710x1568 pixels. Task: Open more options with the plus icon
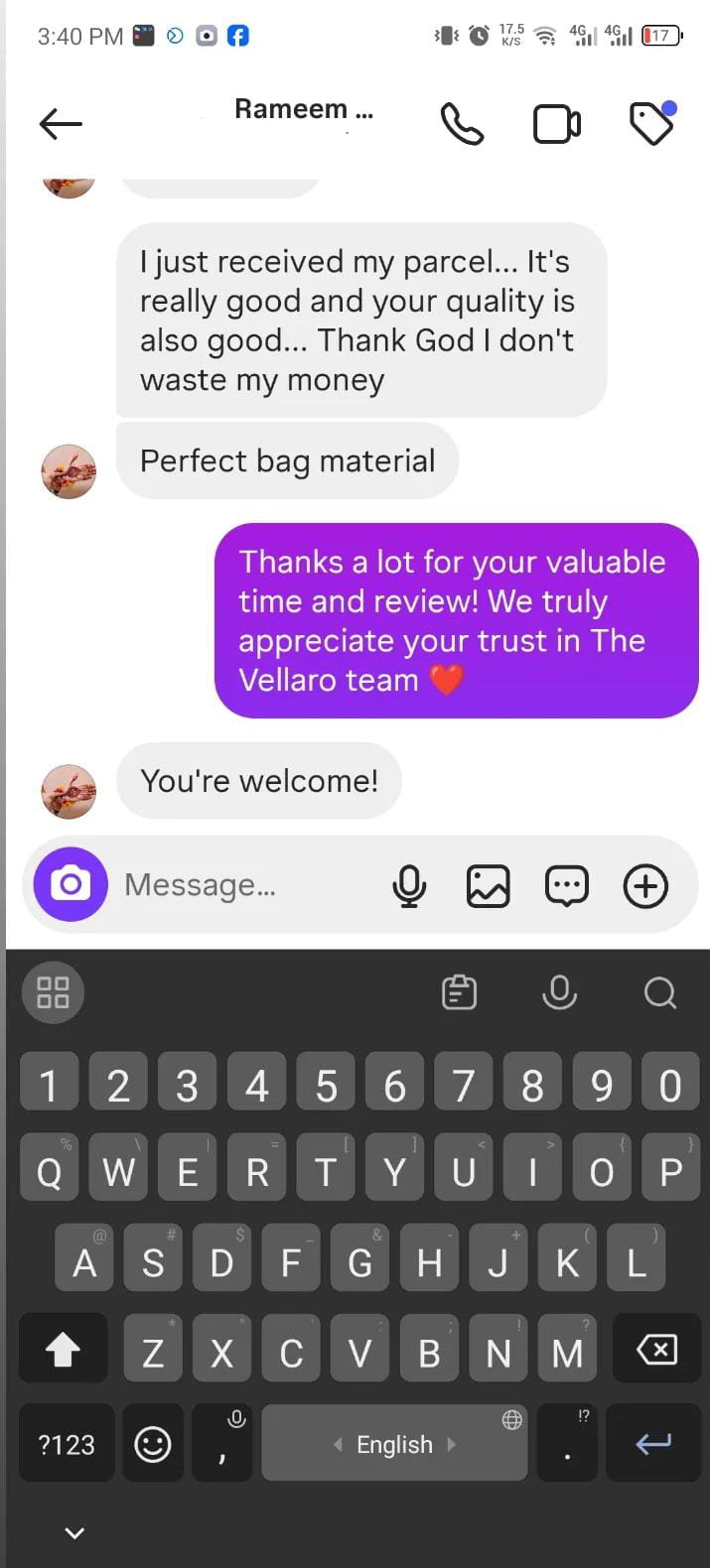point(645,885)
